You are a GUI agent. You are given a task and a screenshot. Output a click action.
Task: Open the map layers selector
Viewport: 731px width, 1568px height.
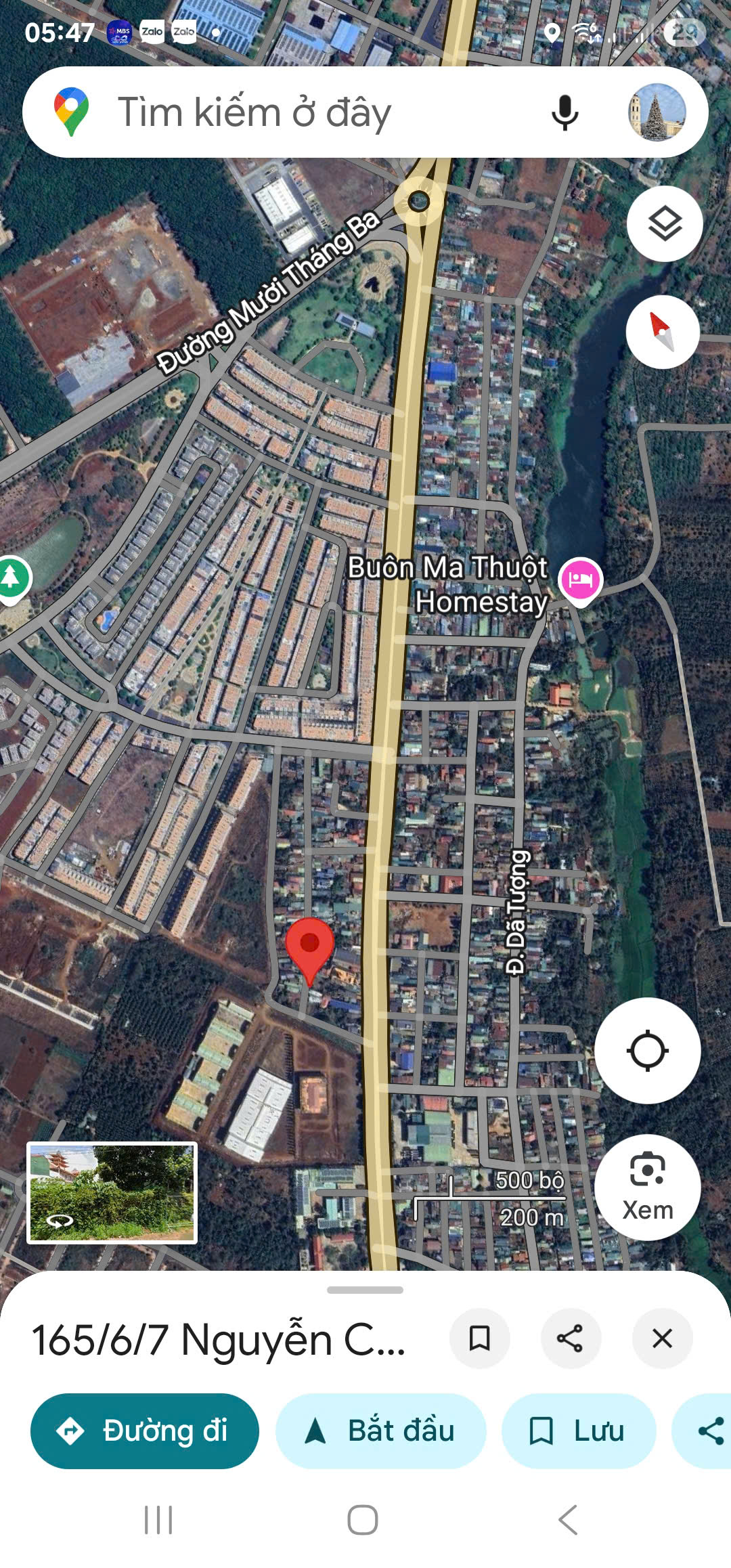coord(665,224)
